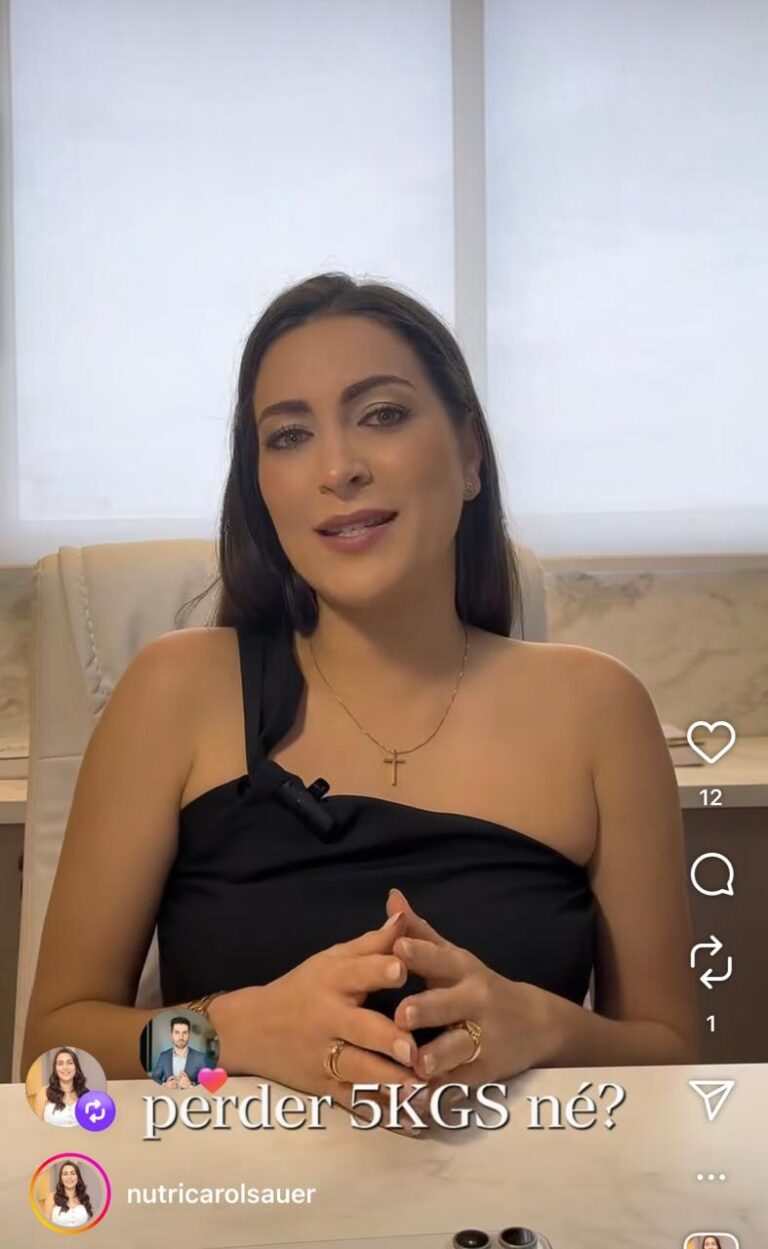View the repost bubble with purple icon

tap(67, 1087)
